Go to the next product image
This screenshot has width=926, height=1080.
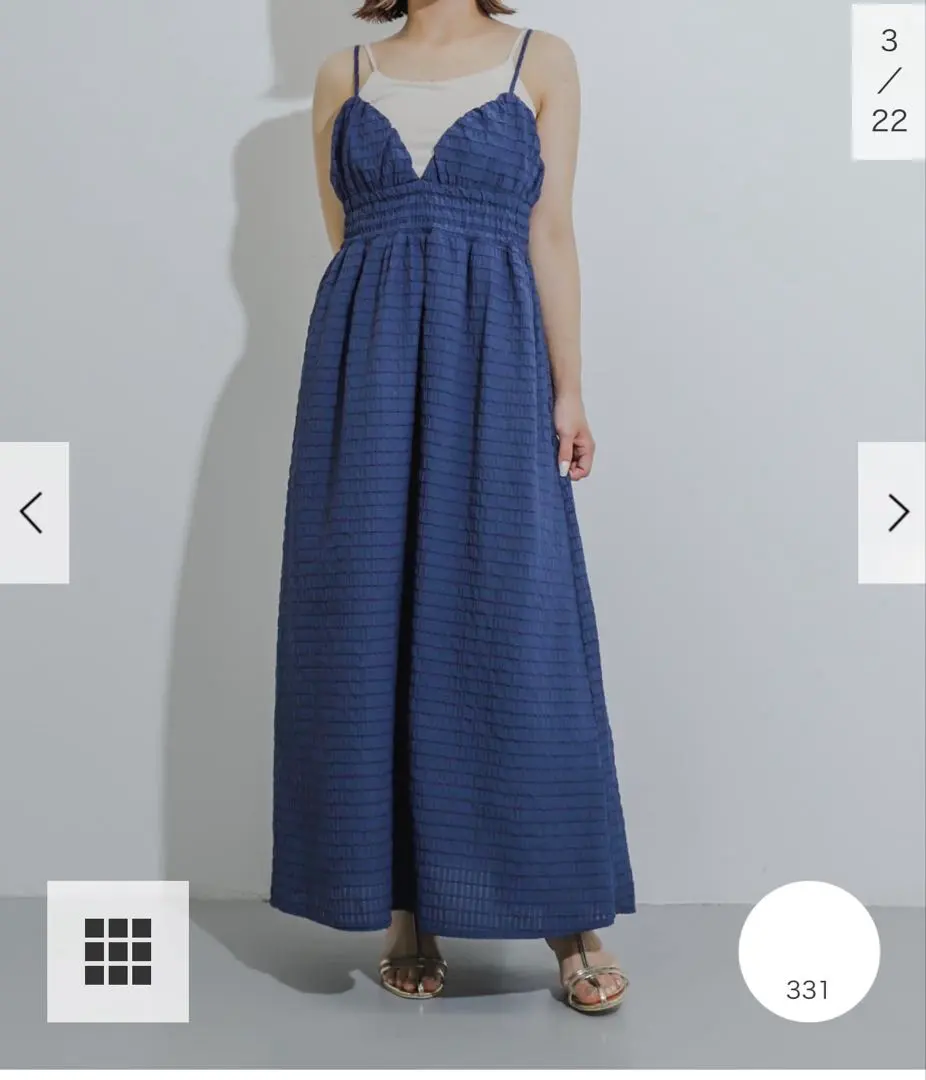[892, 513]
